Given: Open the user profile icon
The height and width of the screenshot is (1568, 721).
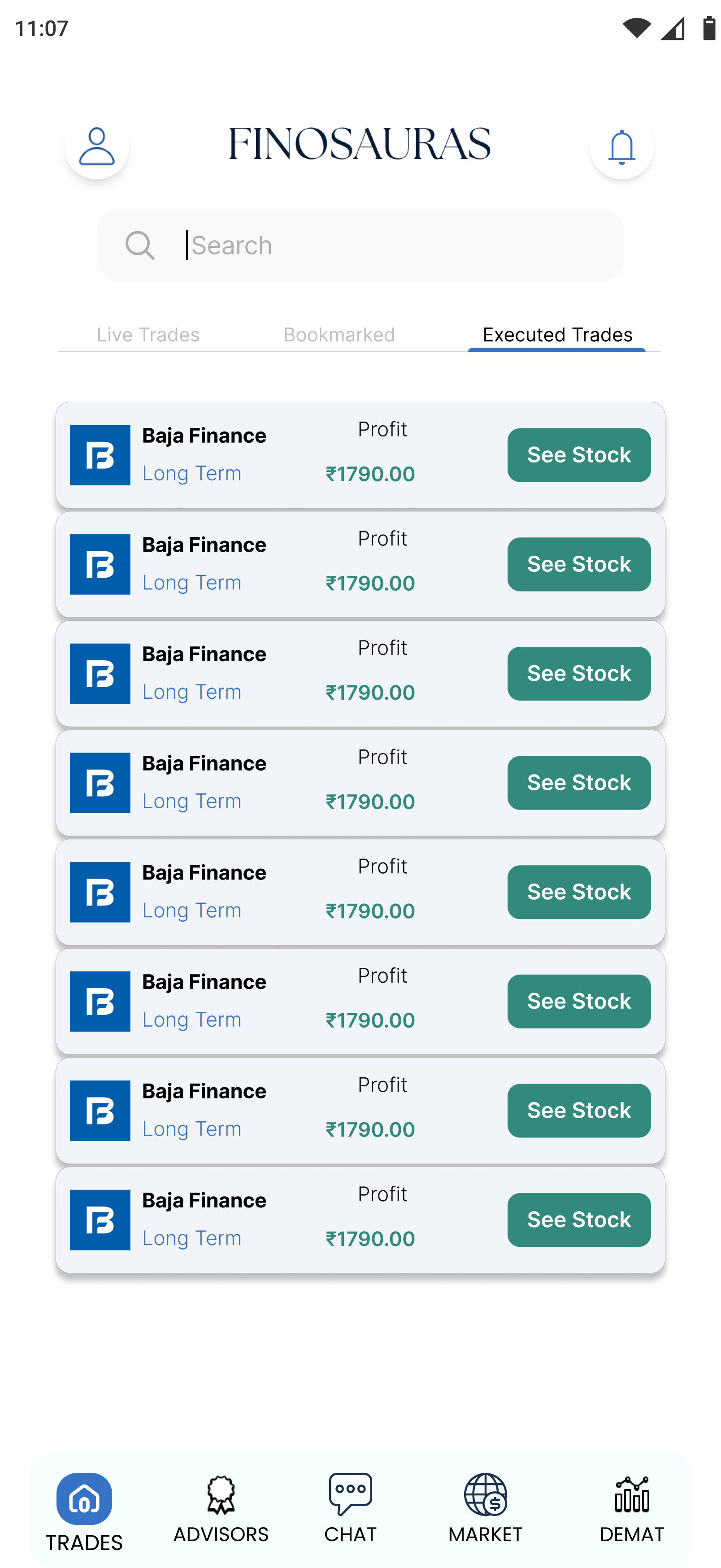Looking at the screenshot, I should tap(97, 147).
